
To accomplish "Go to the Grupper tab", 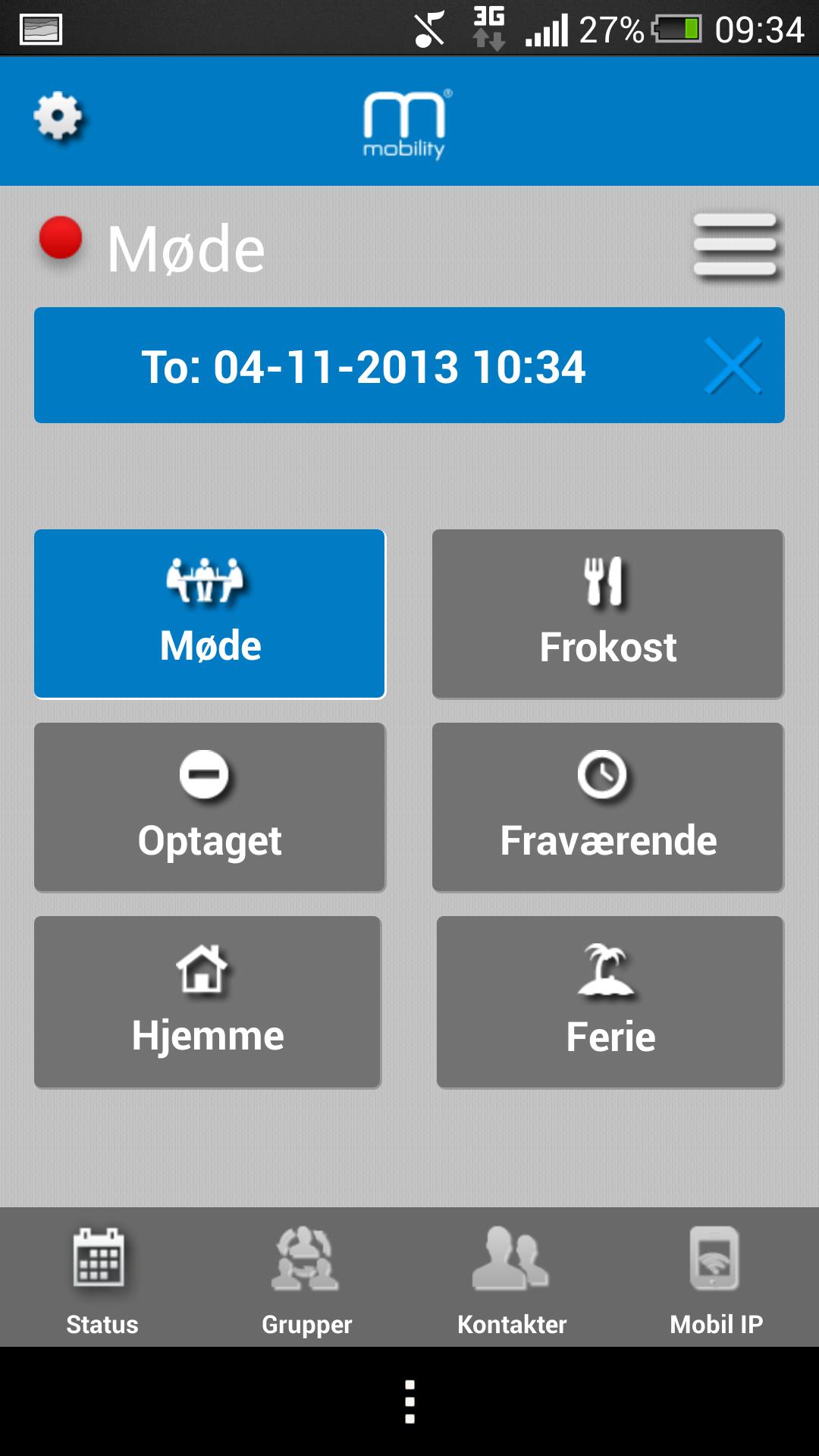I will [x=306, y=1279].
